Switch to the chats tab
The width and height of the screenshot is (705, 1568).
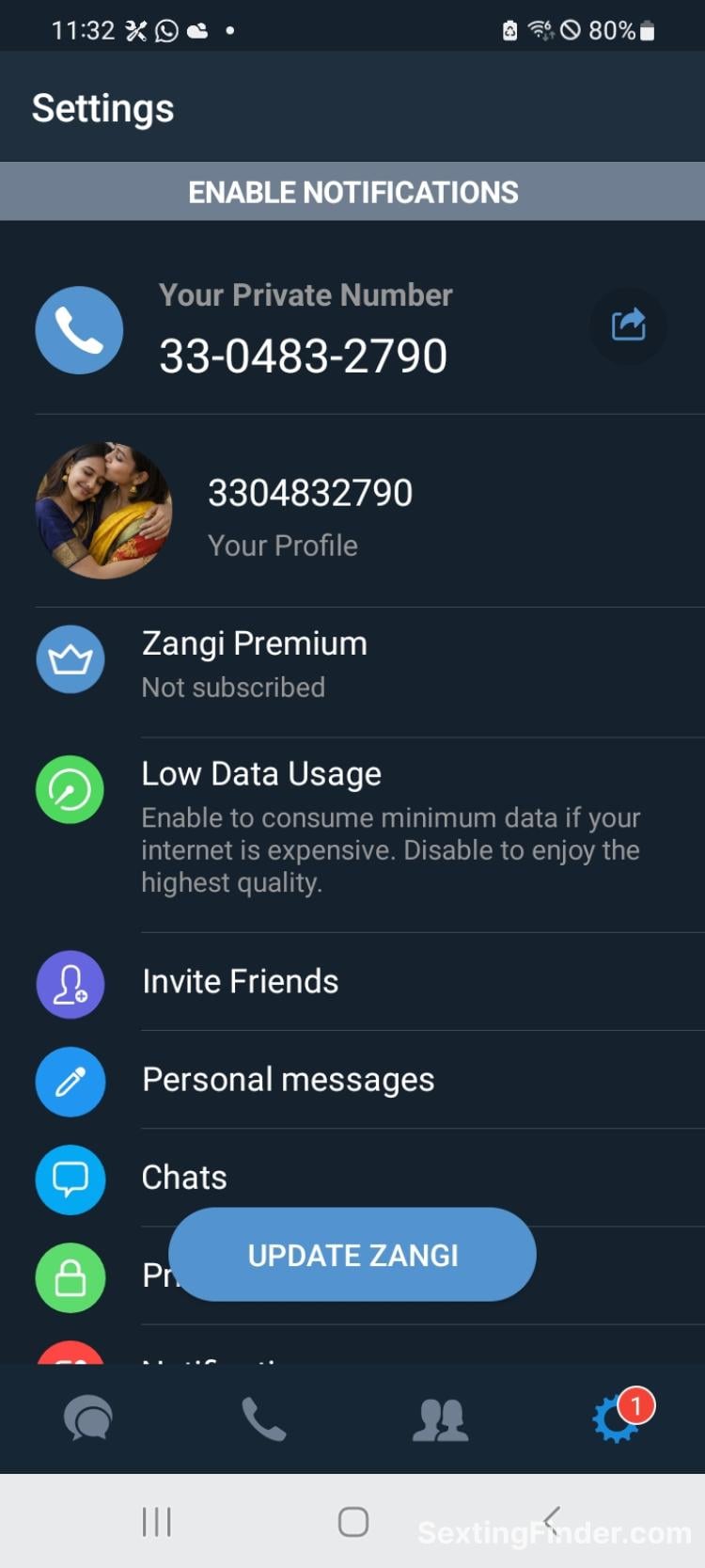point(88,1418)
